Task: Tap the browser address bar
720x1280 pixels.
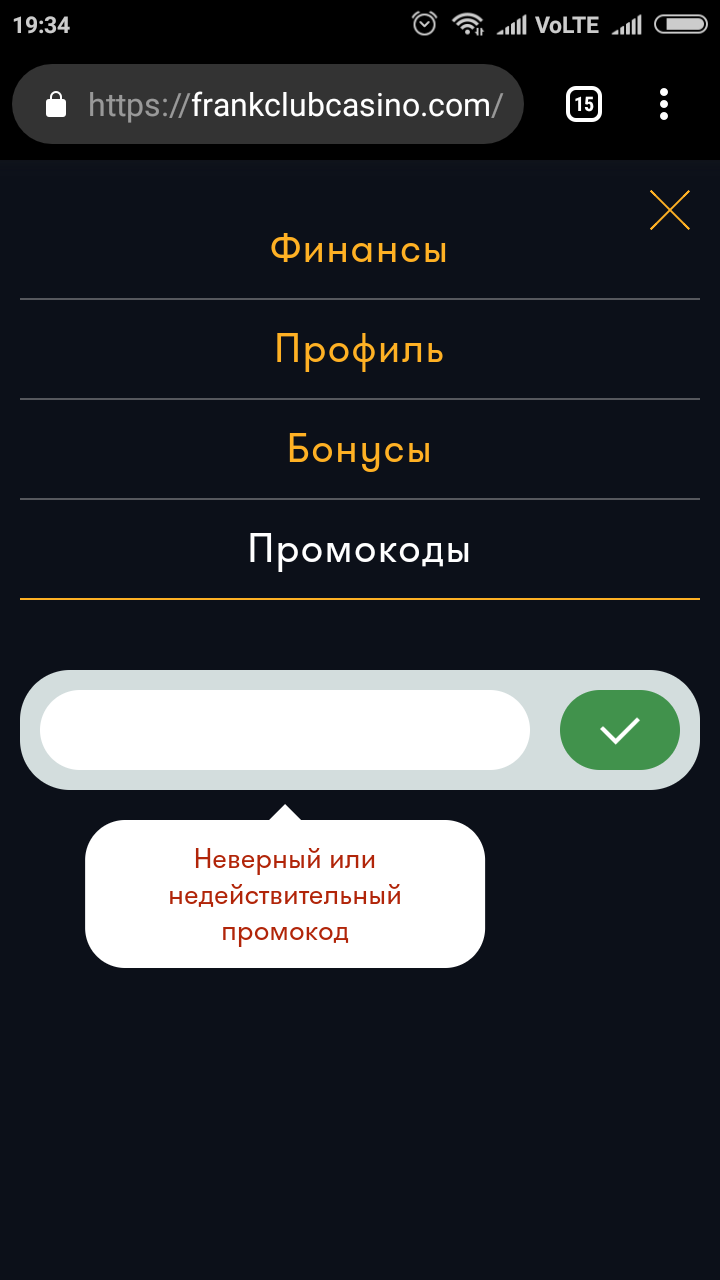Action: click(x=268, y=104)
